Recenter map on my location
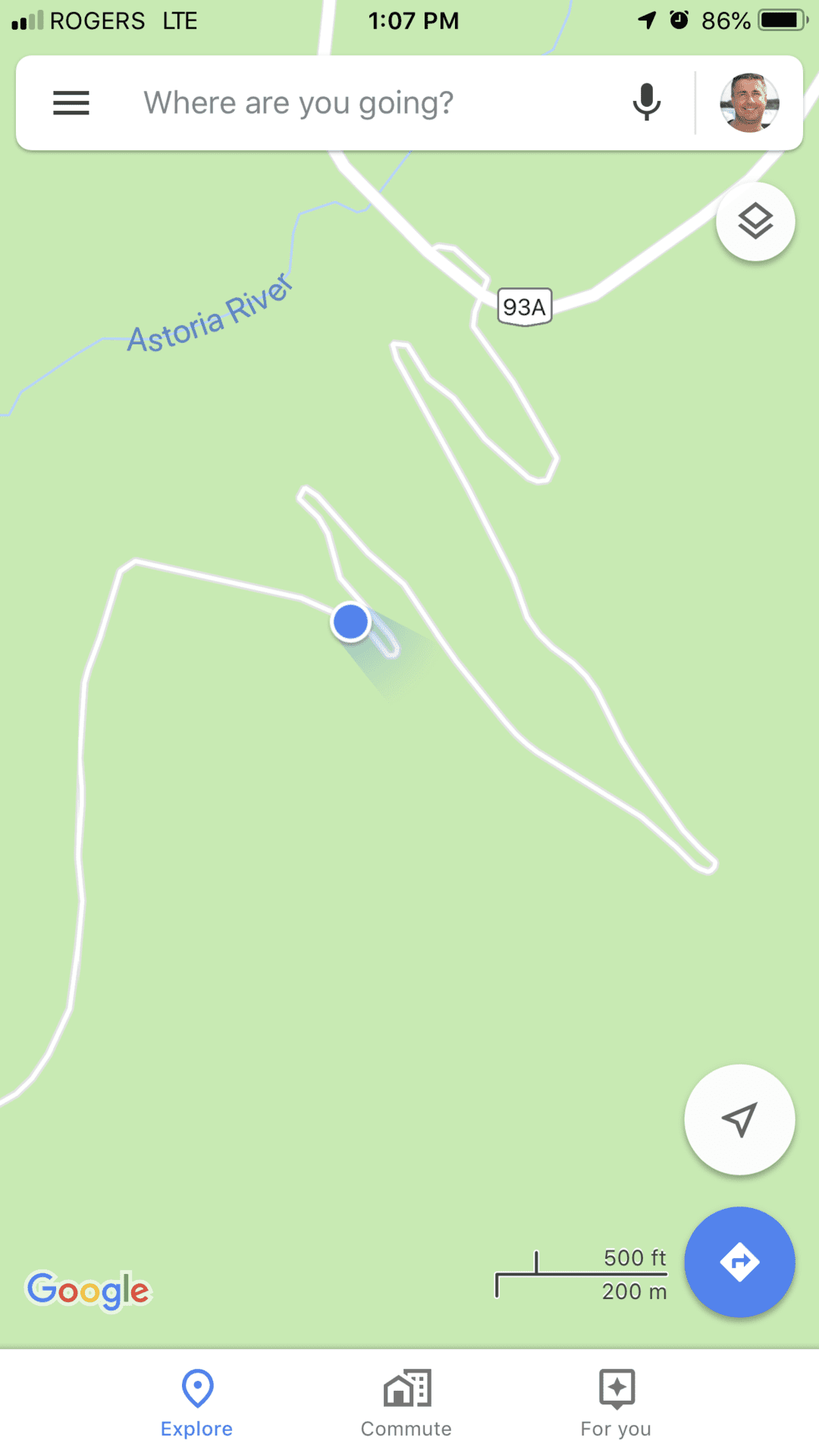Screen dimensions: 819x1456 tap(739, 1119)
